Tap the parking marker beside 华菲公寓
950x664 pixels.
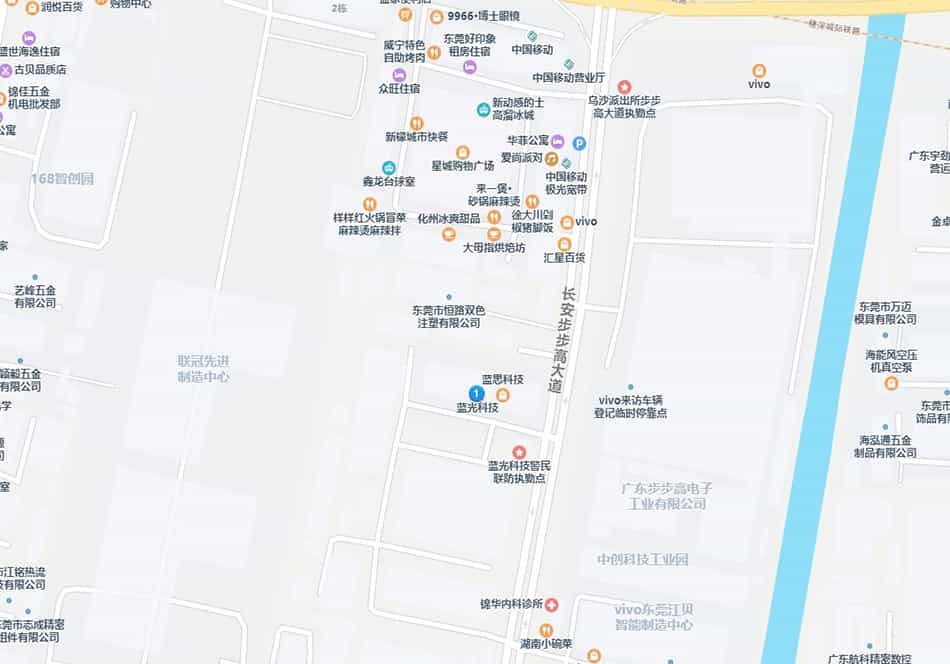(579, 143)
